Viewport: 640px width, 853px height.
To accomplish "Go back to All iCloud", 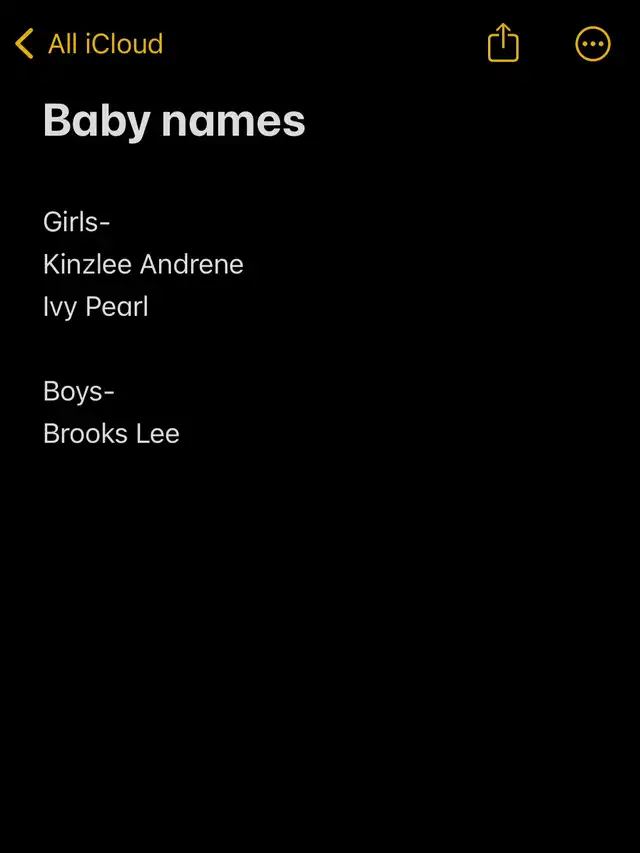I will 89,44.
